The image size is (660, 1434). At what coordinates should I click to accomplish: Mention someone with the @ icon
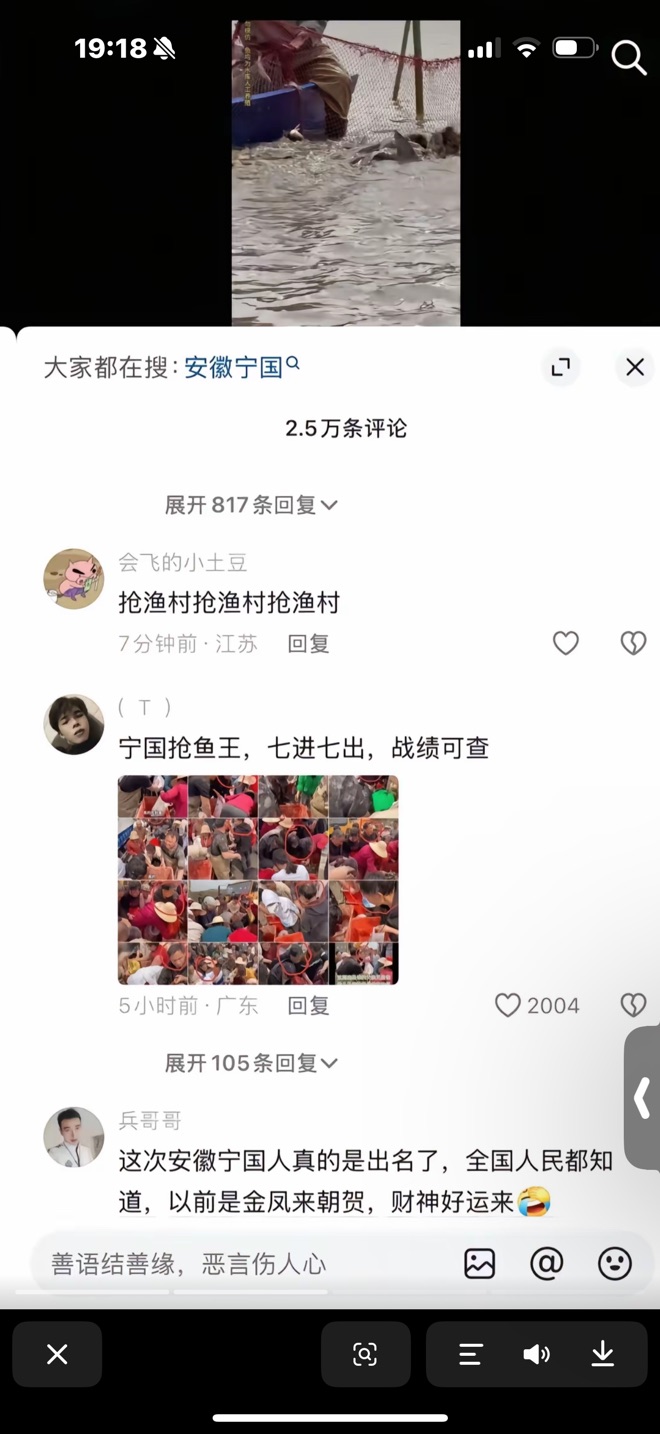[x=547, y=1264]
